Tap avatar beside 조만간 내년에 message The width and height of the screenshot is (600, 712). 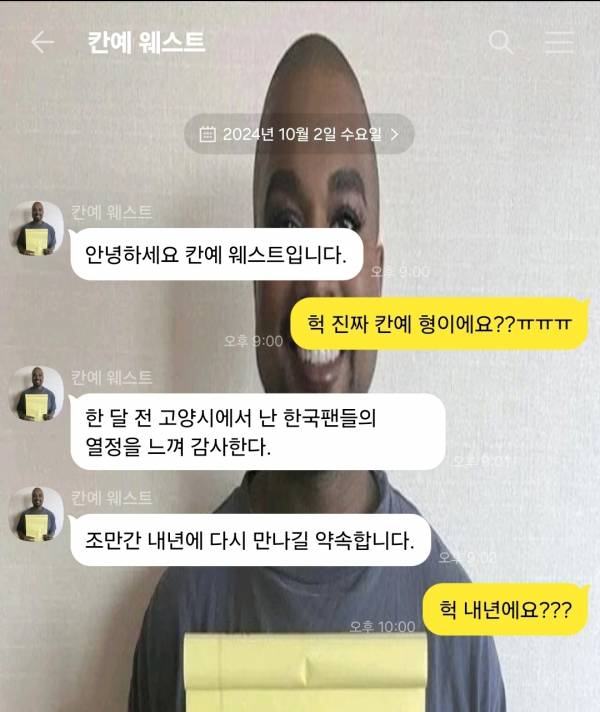[x=37, y=514]
